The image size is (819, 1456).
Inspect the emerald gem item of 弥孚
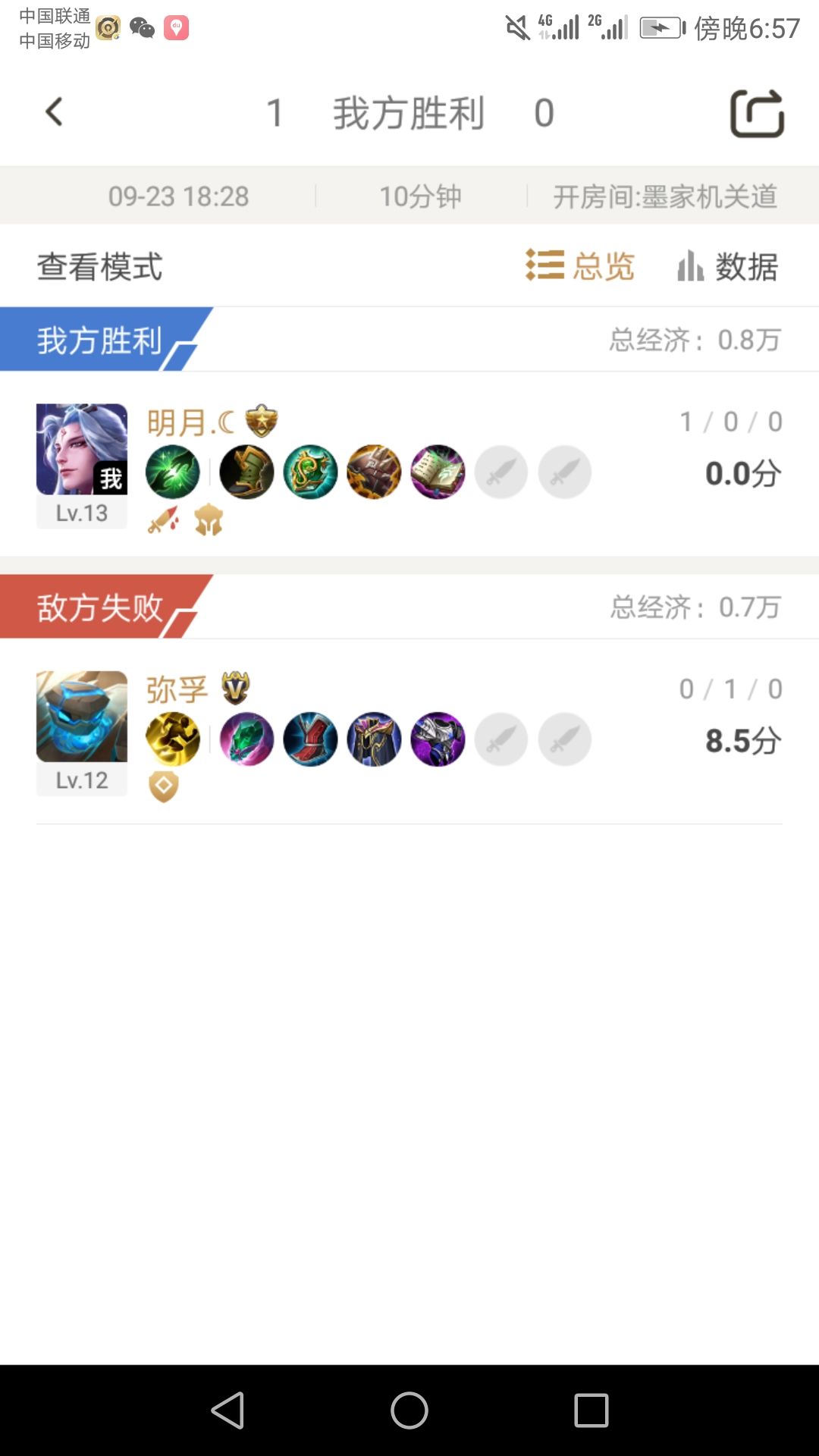[246, 739]
